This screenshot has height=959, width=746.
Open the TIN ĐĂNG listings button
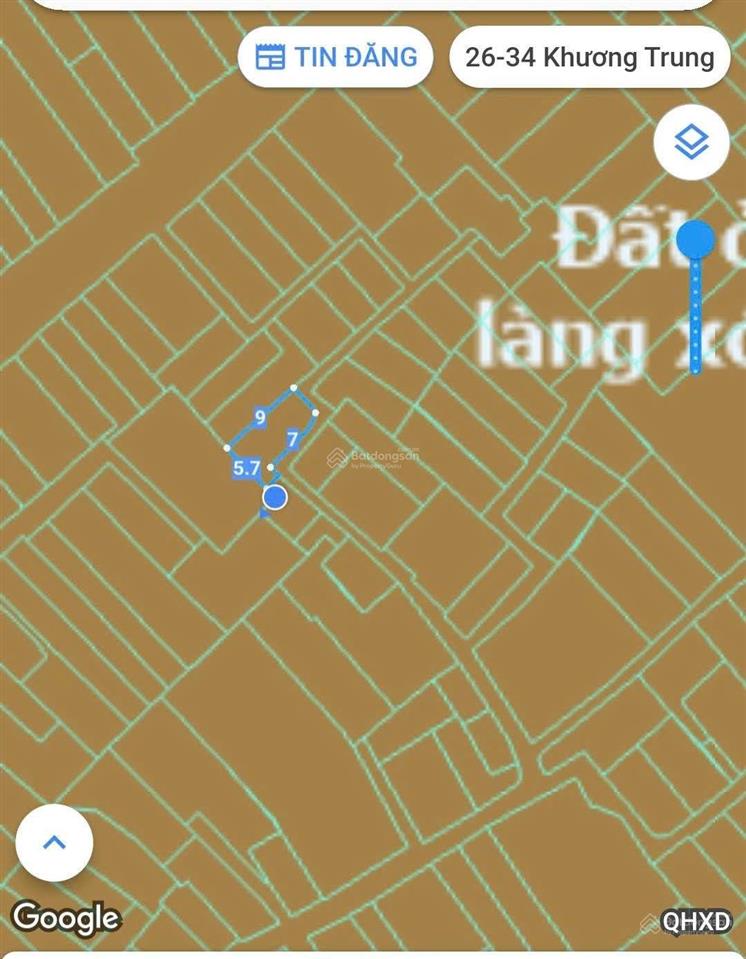[x=335, y=57]
